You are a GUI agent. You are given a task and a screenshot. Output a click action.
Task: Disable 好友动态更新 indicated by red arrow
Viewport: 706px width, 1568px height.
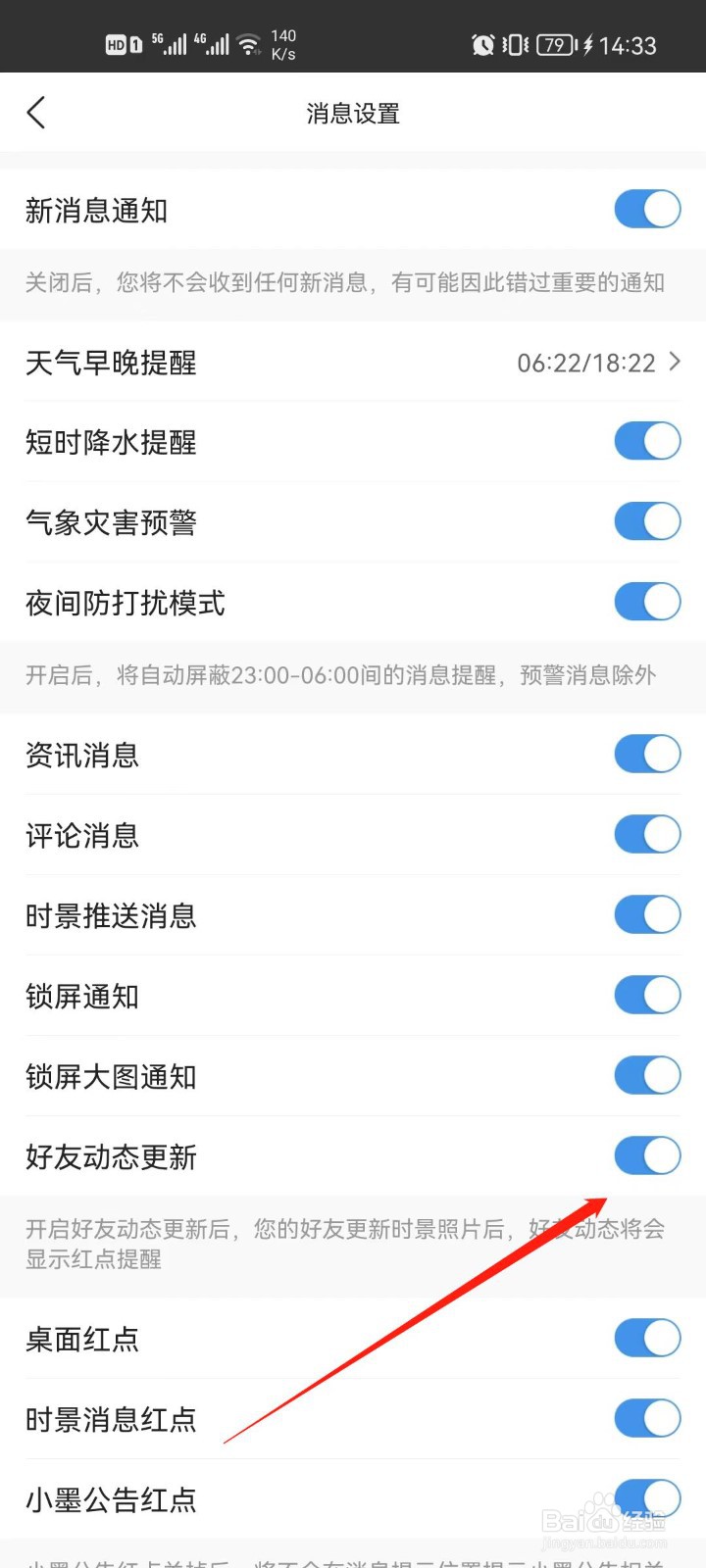pos(646,1155)
